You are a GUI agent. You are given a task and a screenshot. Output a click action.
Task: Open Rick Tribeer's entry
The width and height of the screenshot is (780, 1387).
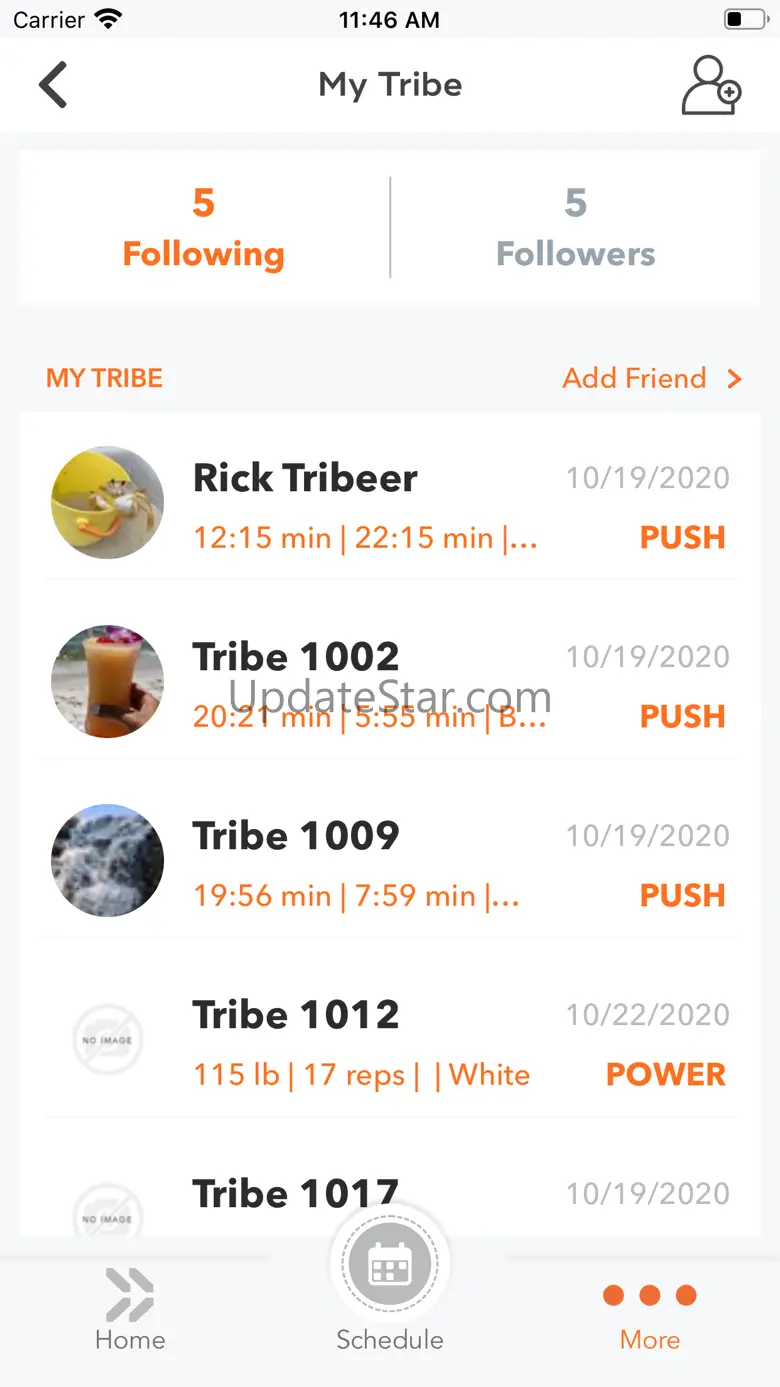tap(390, 503)
